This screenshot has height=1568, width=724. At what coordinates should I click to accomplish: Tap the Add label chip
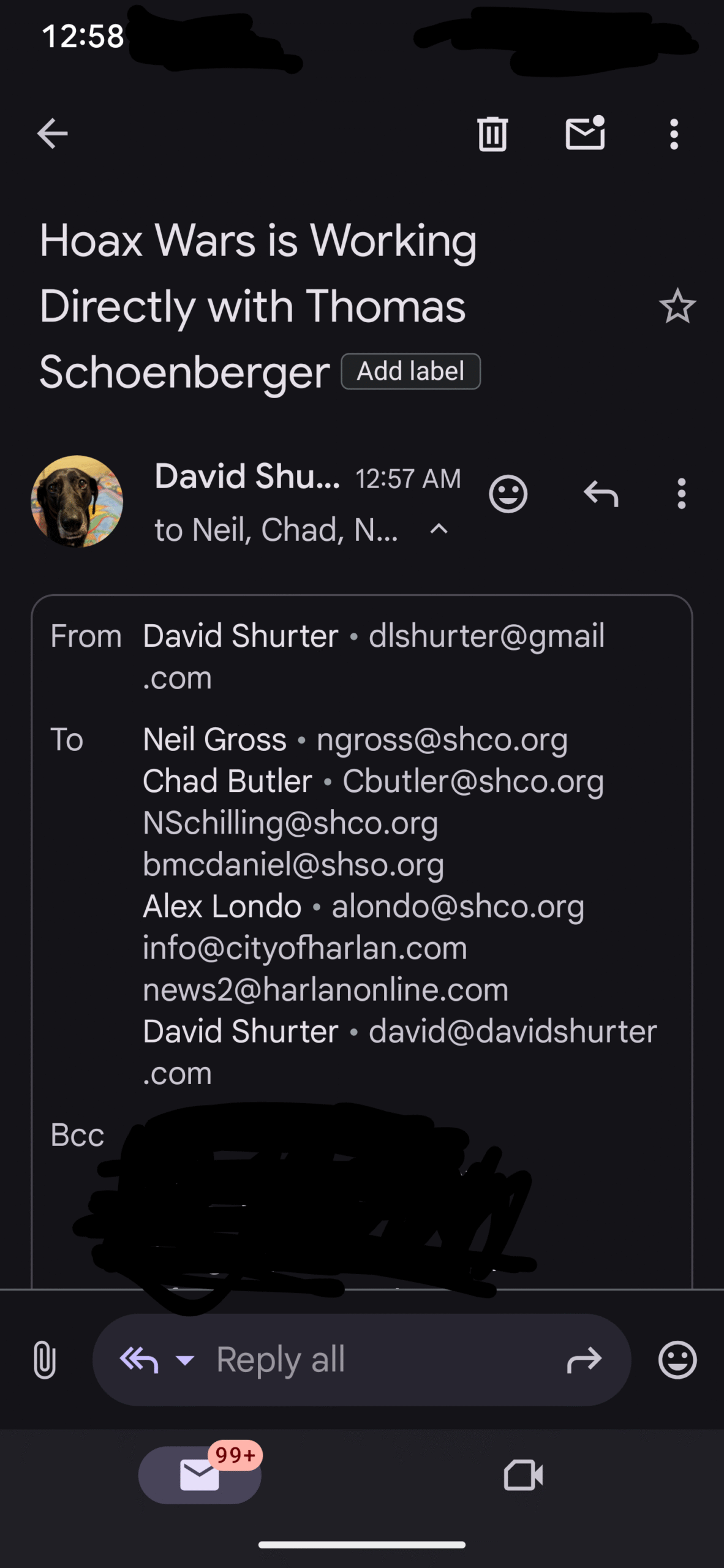410,371
